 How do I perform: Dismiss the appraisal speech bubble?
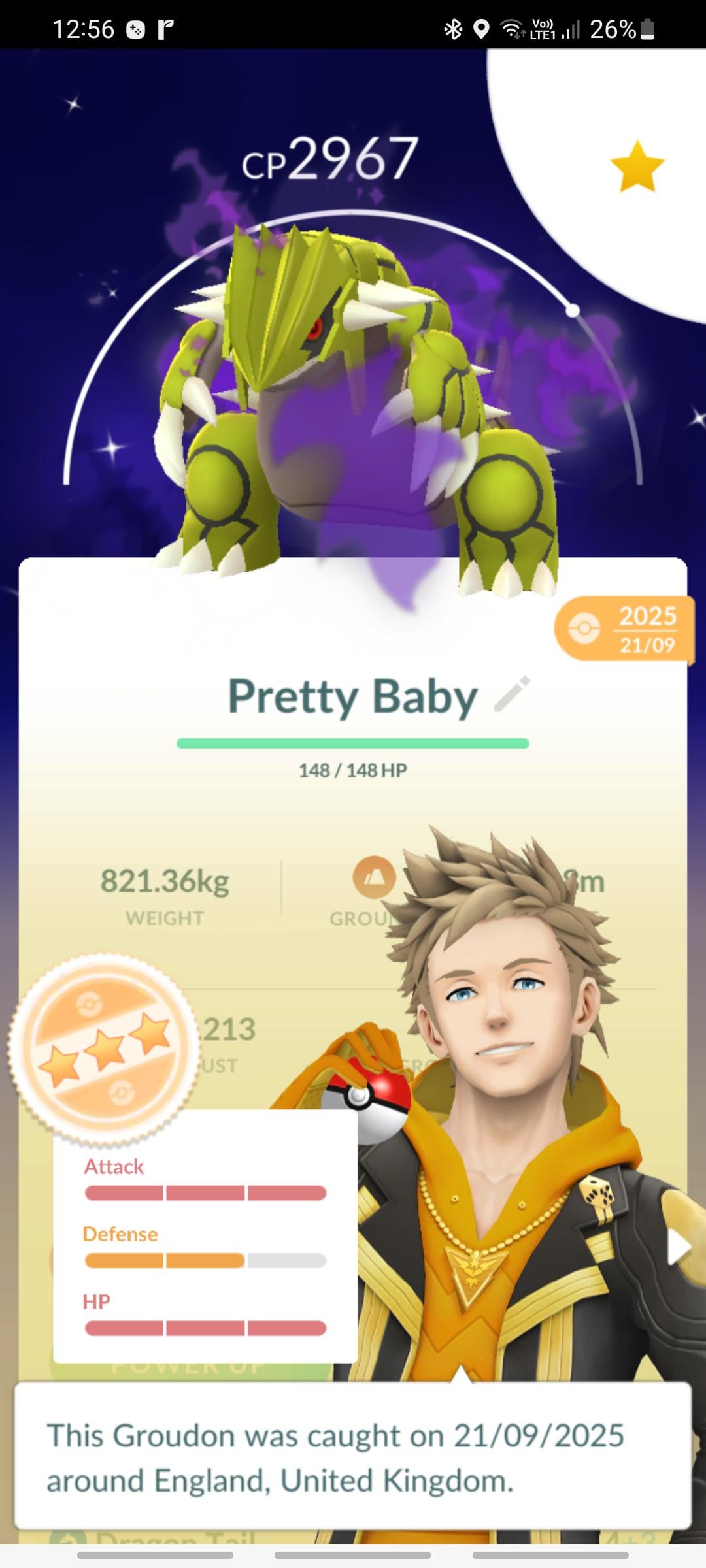pyautogui.click(x=353, y=1456)
